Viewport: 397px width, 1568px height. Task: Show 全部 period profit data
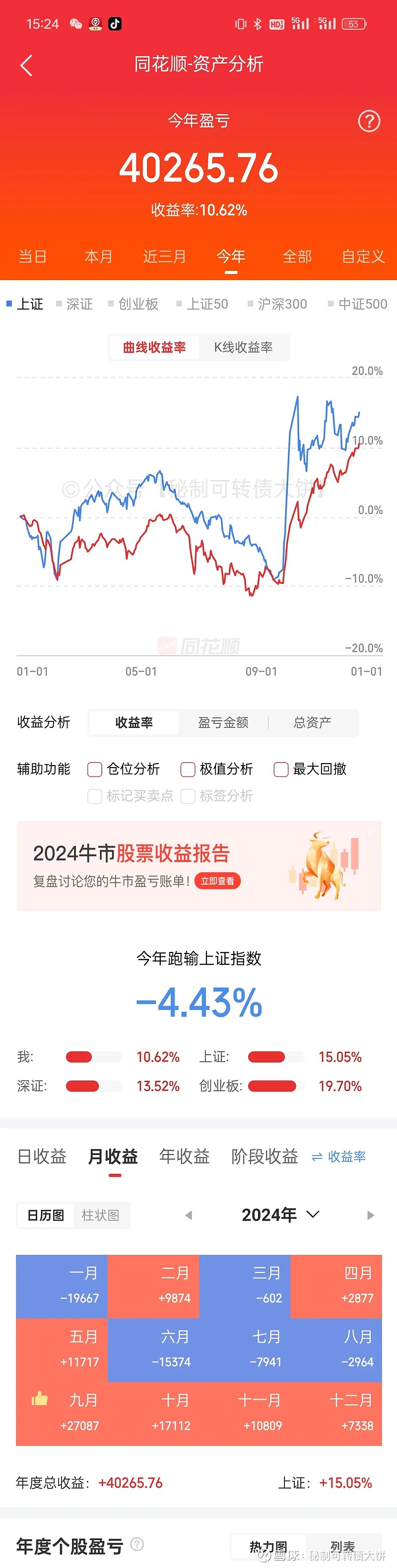tap(297, 257)
